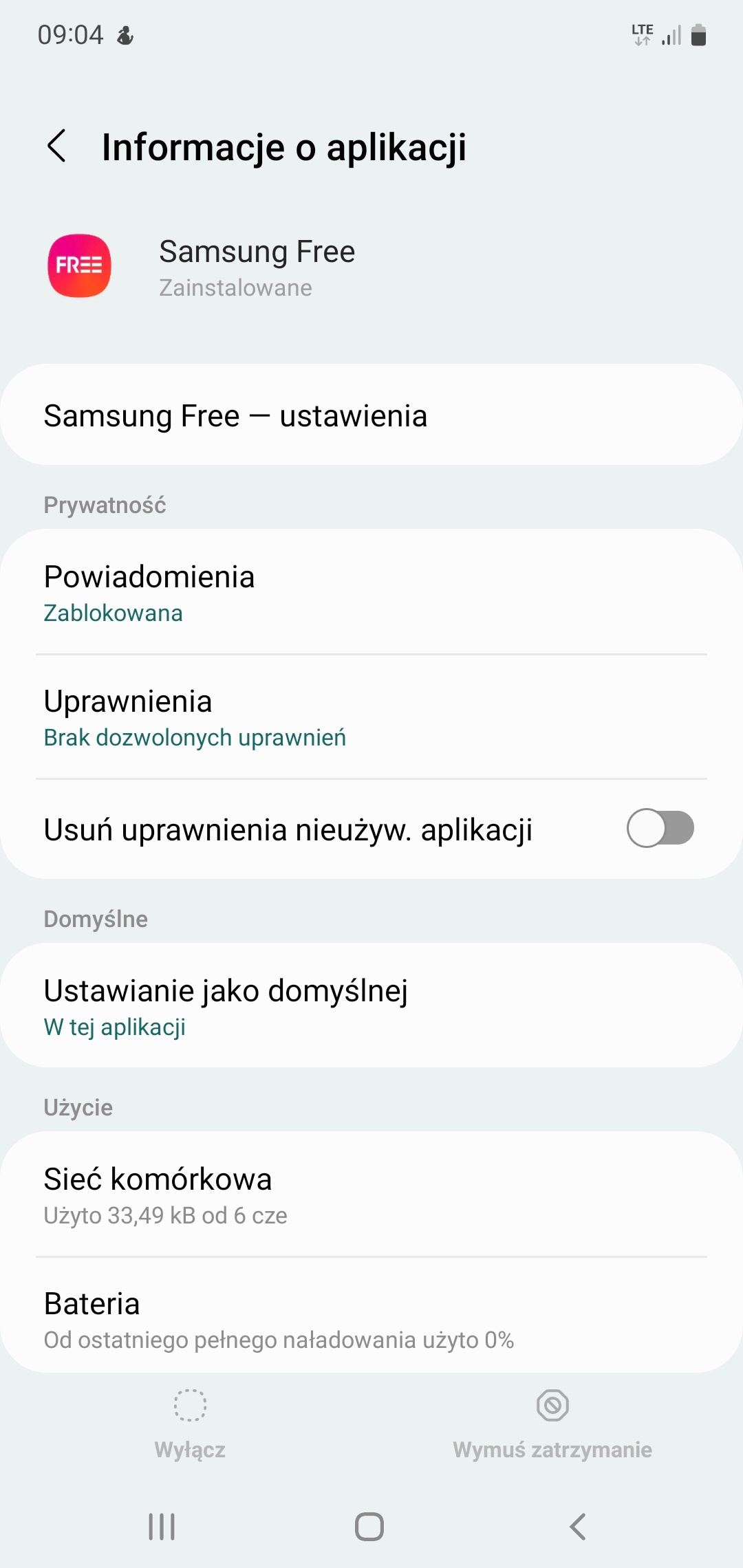Tap the Wyłącz button

click(x=190, y=1422)
